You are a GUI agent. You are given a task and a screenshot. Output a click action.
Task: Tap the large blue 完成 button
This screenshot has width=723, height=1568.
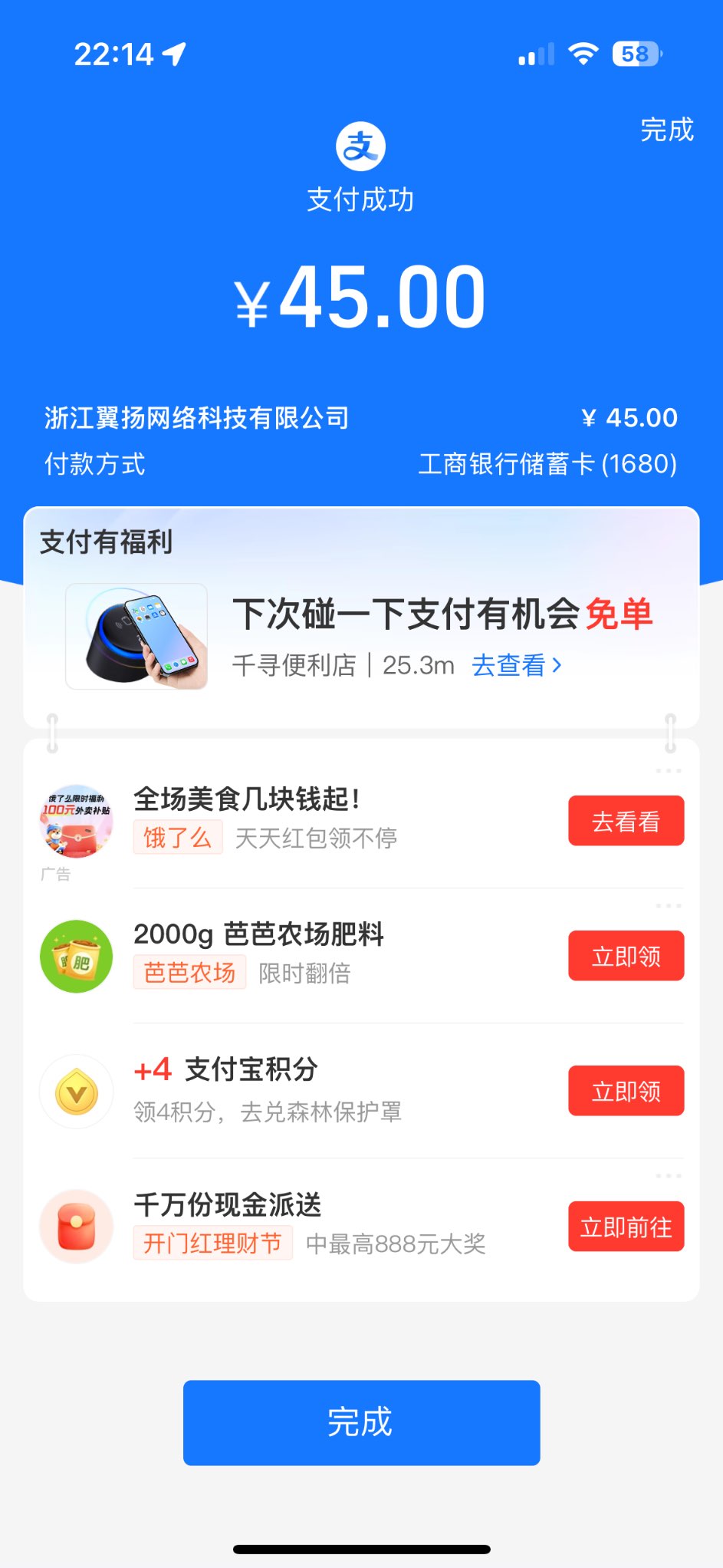[361, 1422]
